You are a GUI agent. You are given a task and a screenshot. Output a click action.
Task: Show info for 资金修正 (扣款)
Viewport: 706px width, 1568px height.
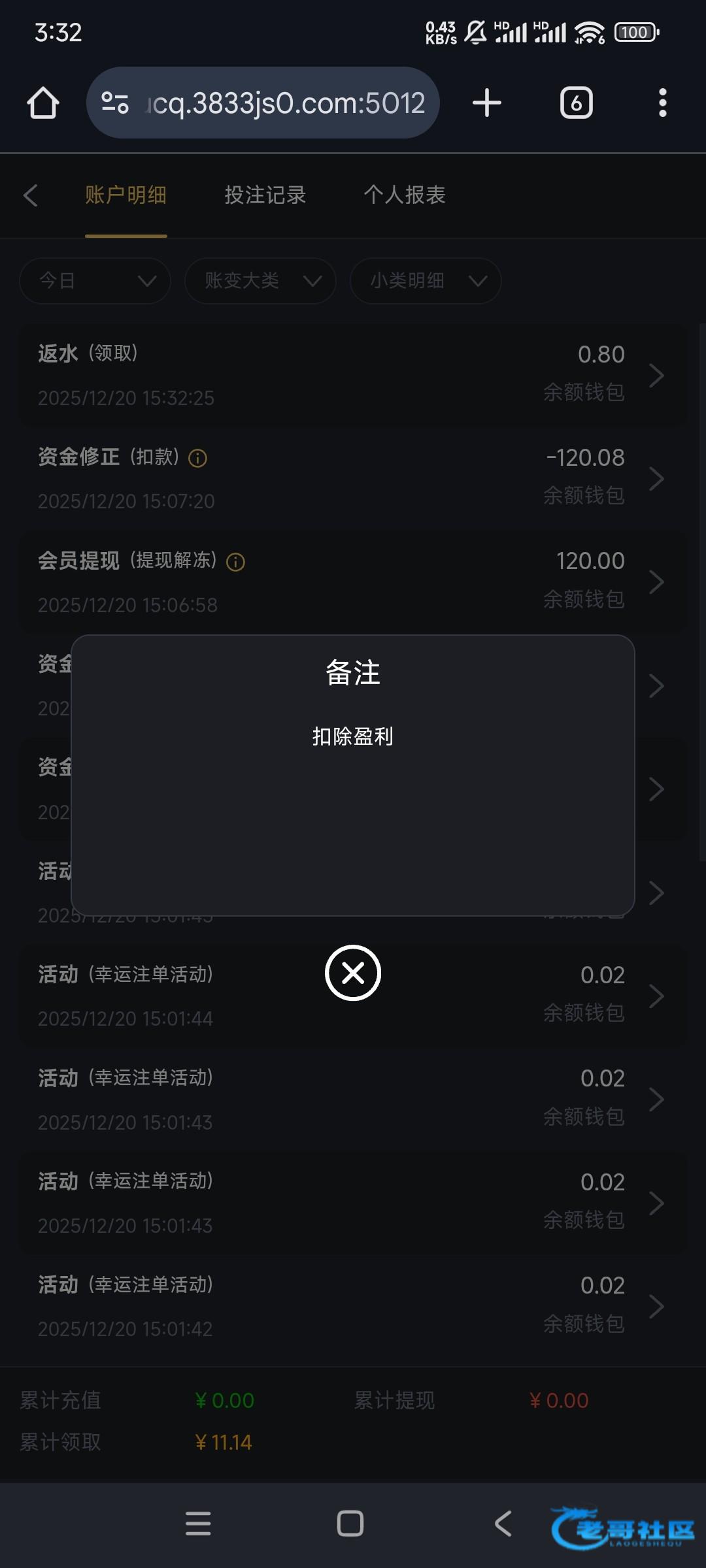[197, 459]
